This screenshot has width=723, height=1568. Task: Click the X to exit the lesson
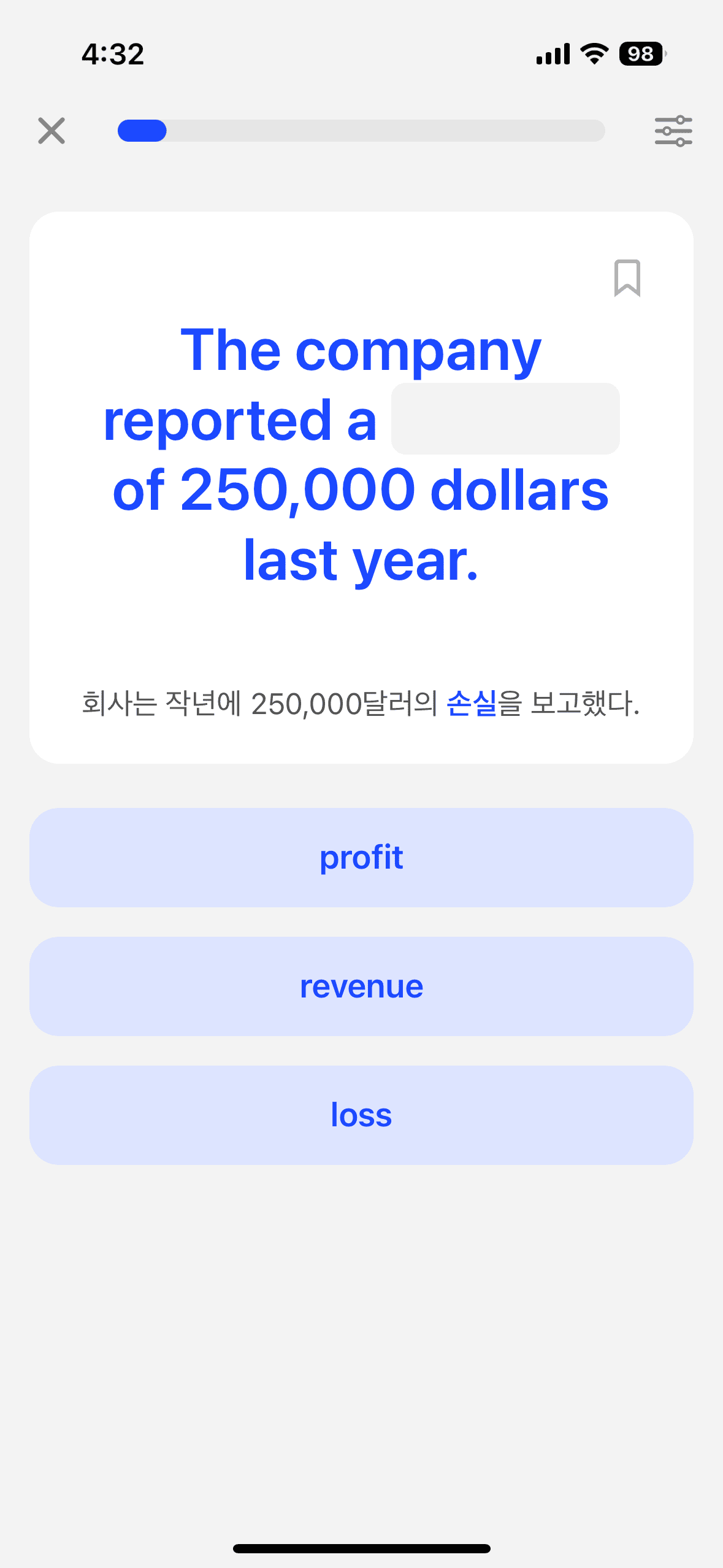51,130
